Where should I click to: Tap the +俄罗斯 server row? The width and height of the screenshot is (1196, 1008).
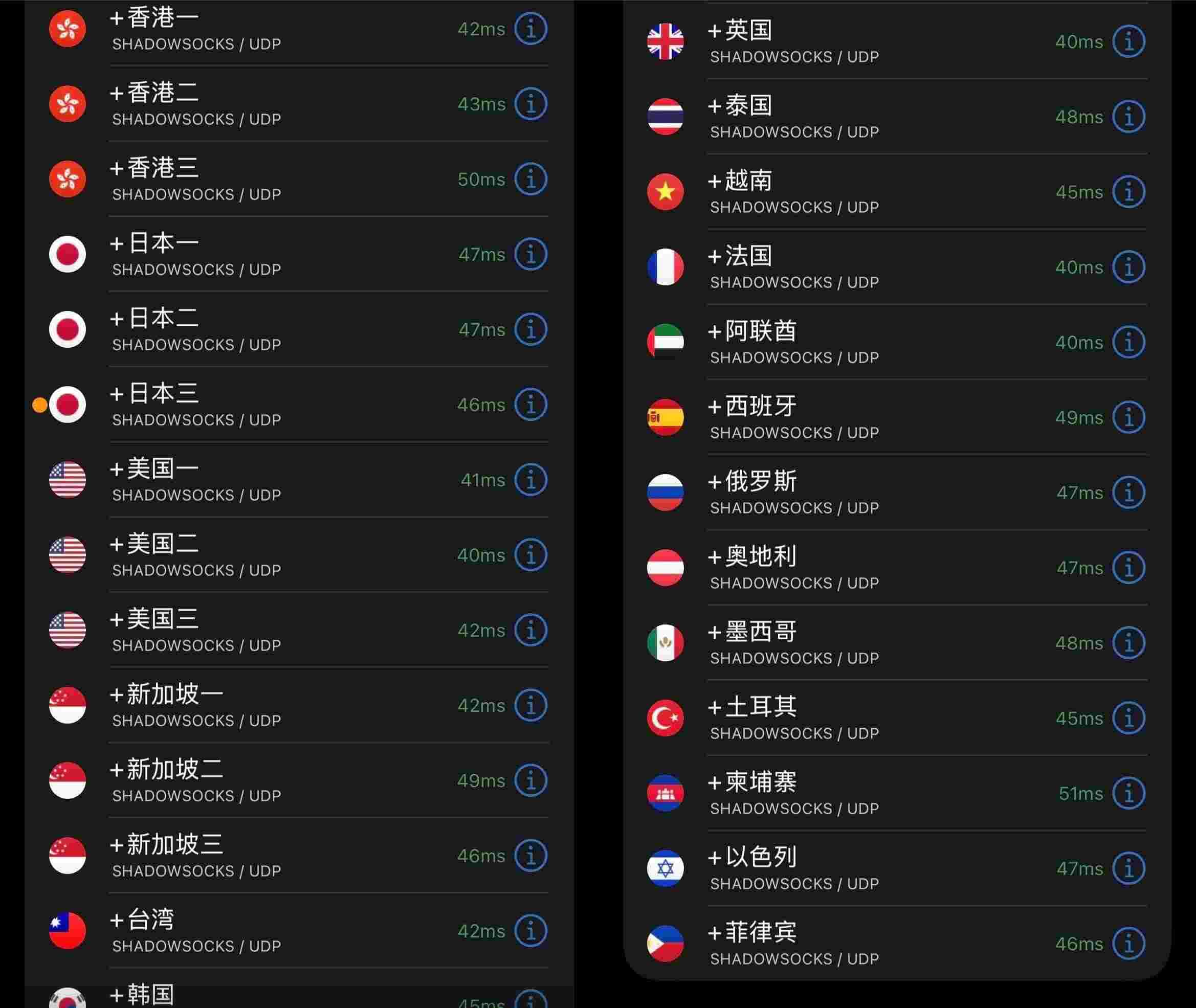pyautogui.click(x=857, y=492)
